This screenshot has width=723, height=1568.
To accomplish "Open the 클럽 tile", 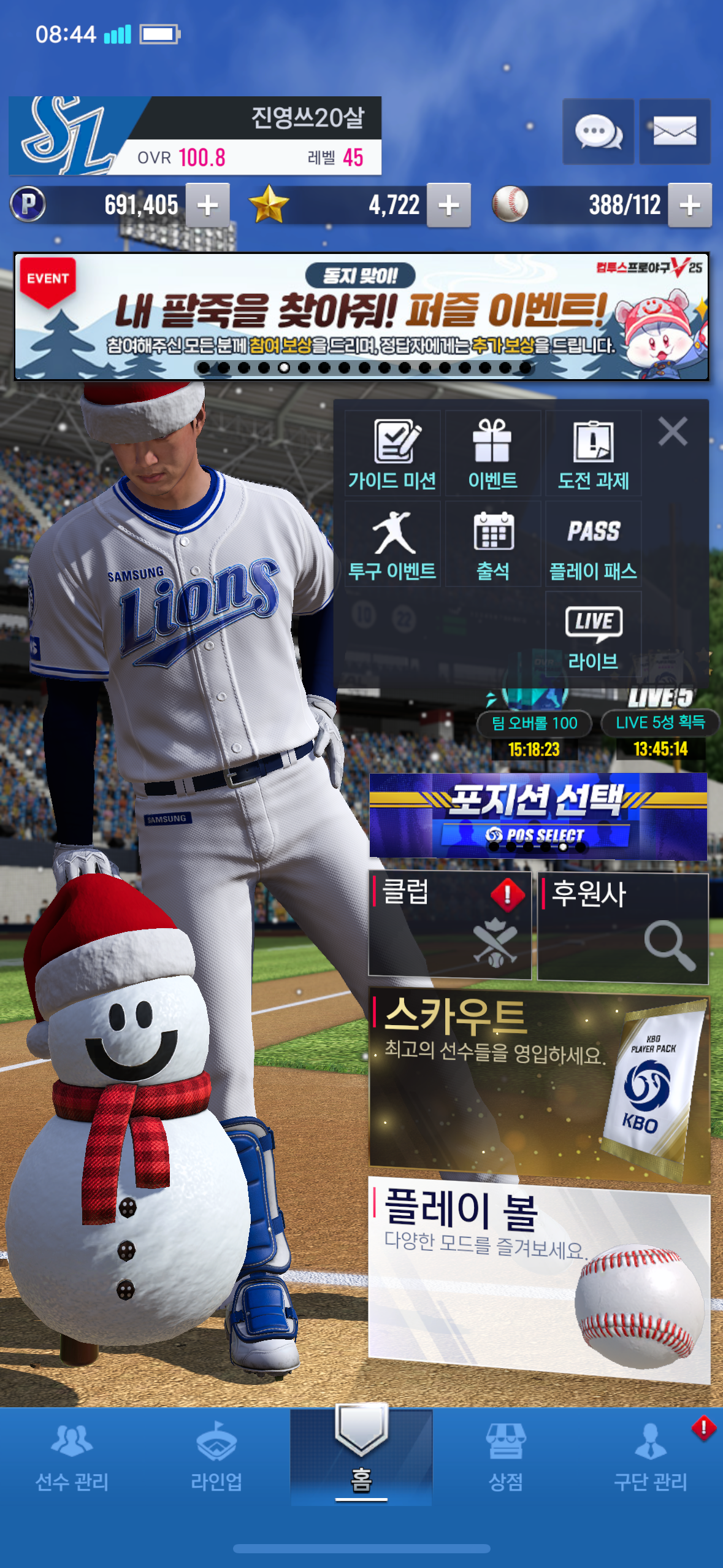I will 449,924.
